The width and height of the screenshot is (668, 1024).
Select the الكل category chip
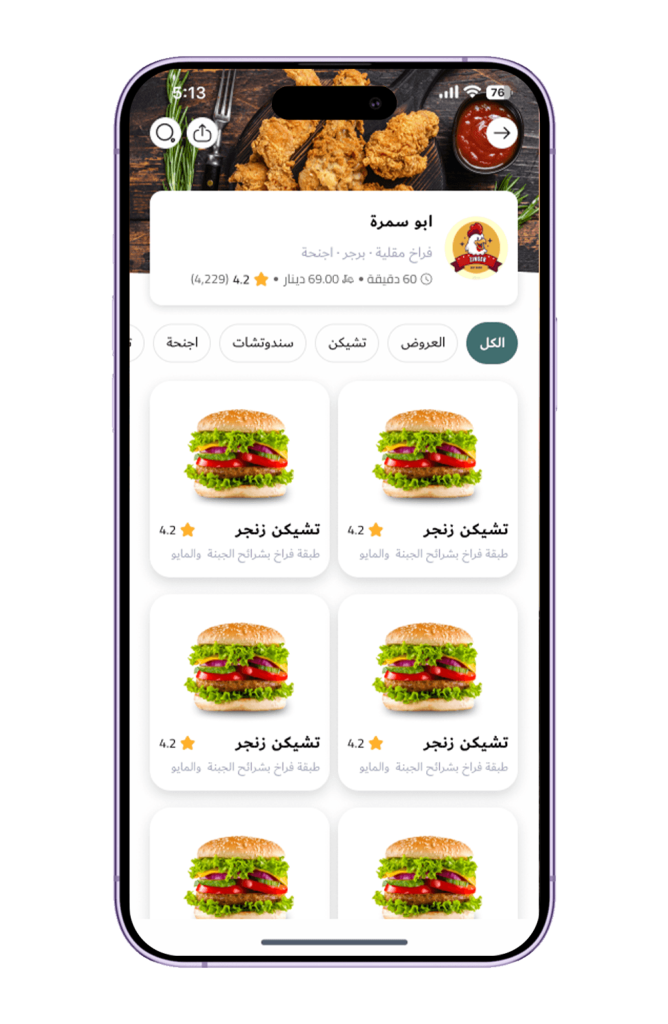coord(492,343)
